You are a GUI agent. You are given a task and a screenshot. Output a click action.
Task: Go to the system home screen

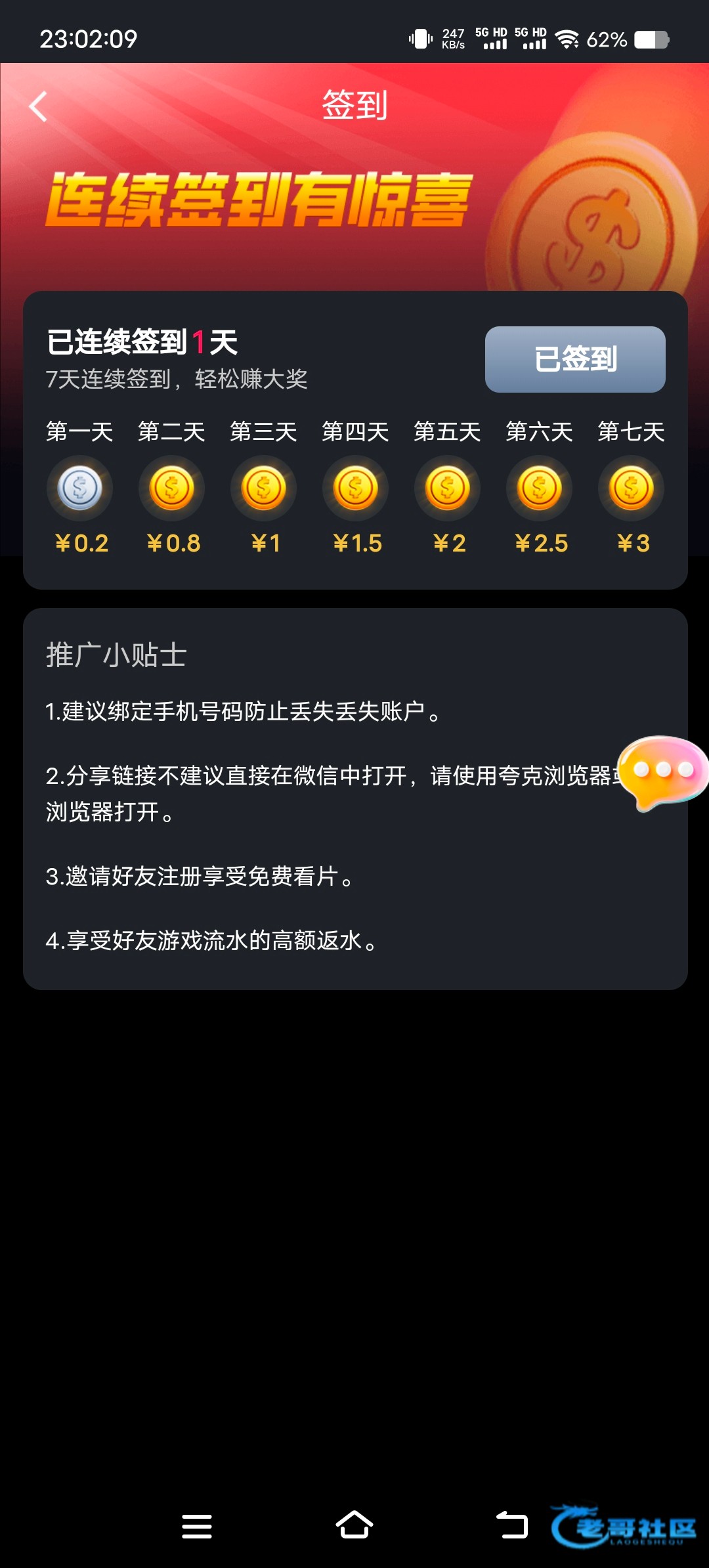354,1525
